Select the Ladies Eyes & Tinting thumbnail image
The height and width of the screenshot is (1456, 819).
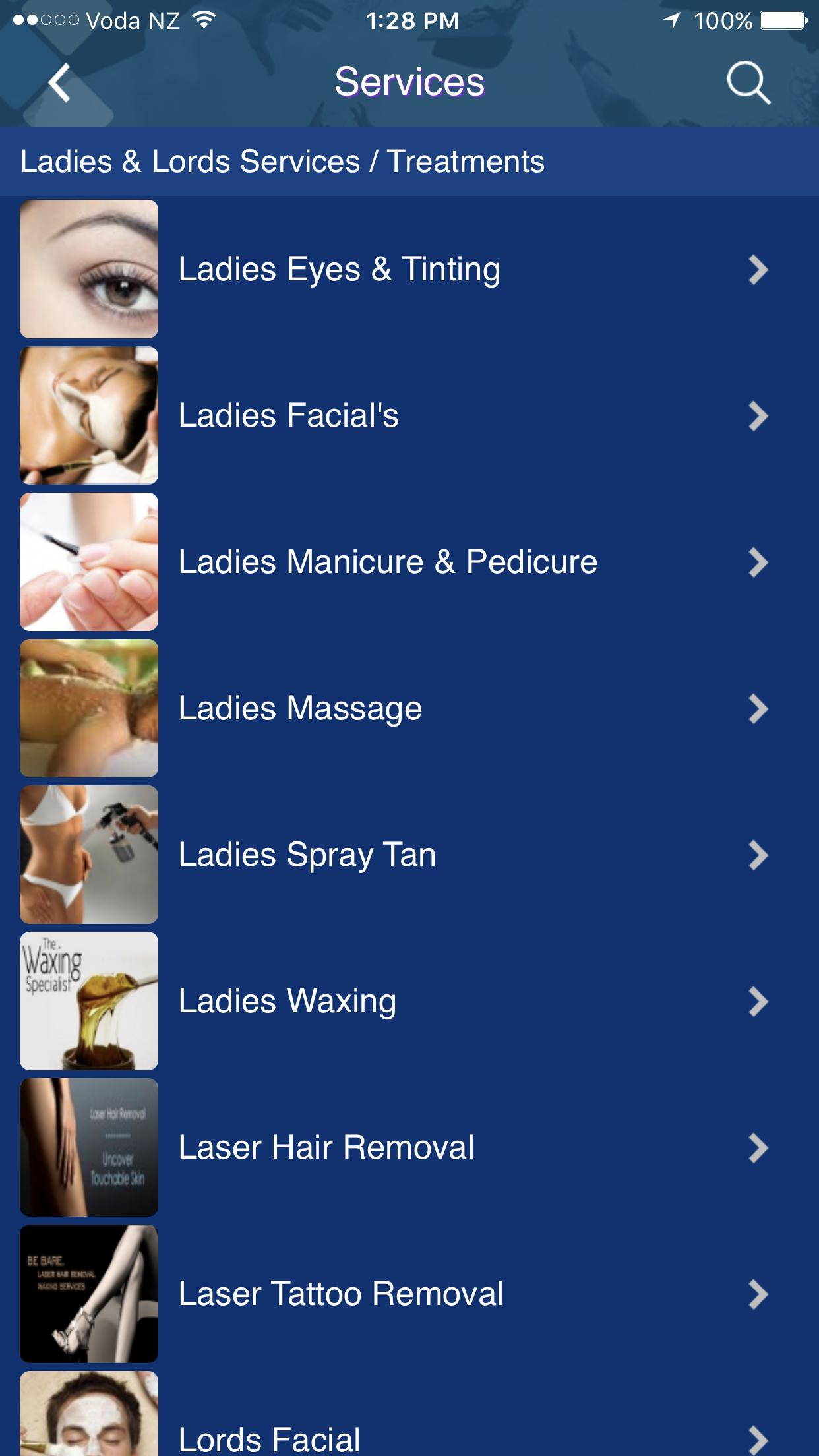pos(89,268)
